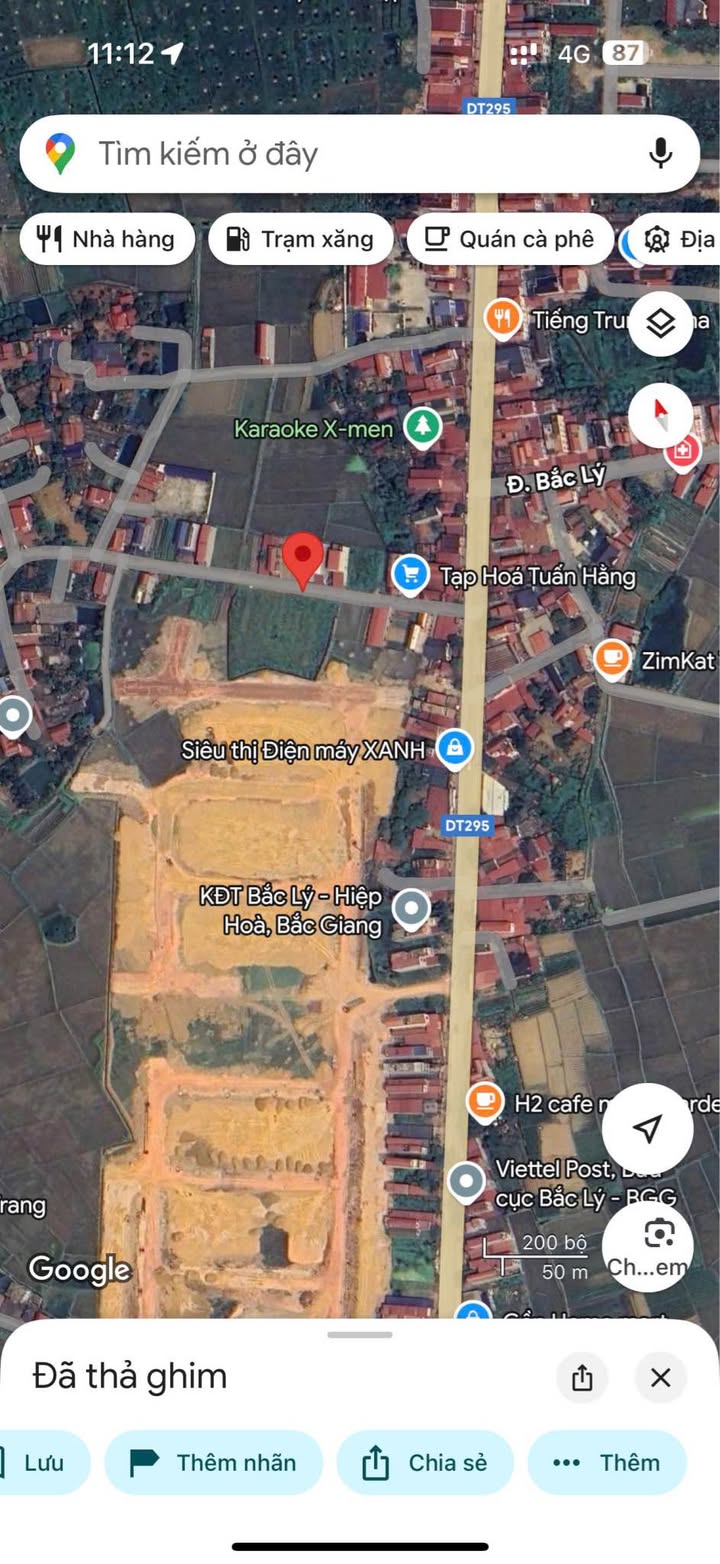Add a label with "Thêm nhãn"

click(214, 1462)
